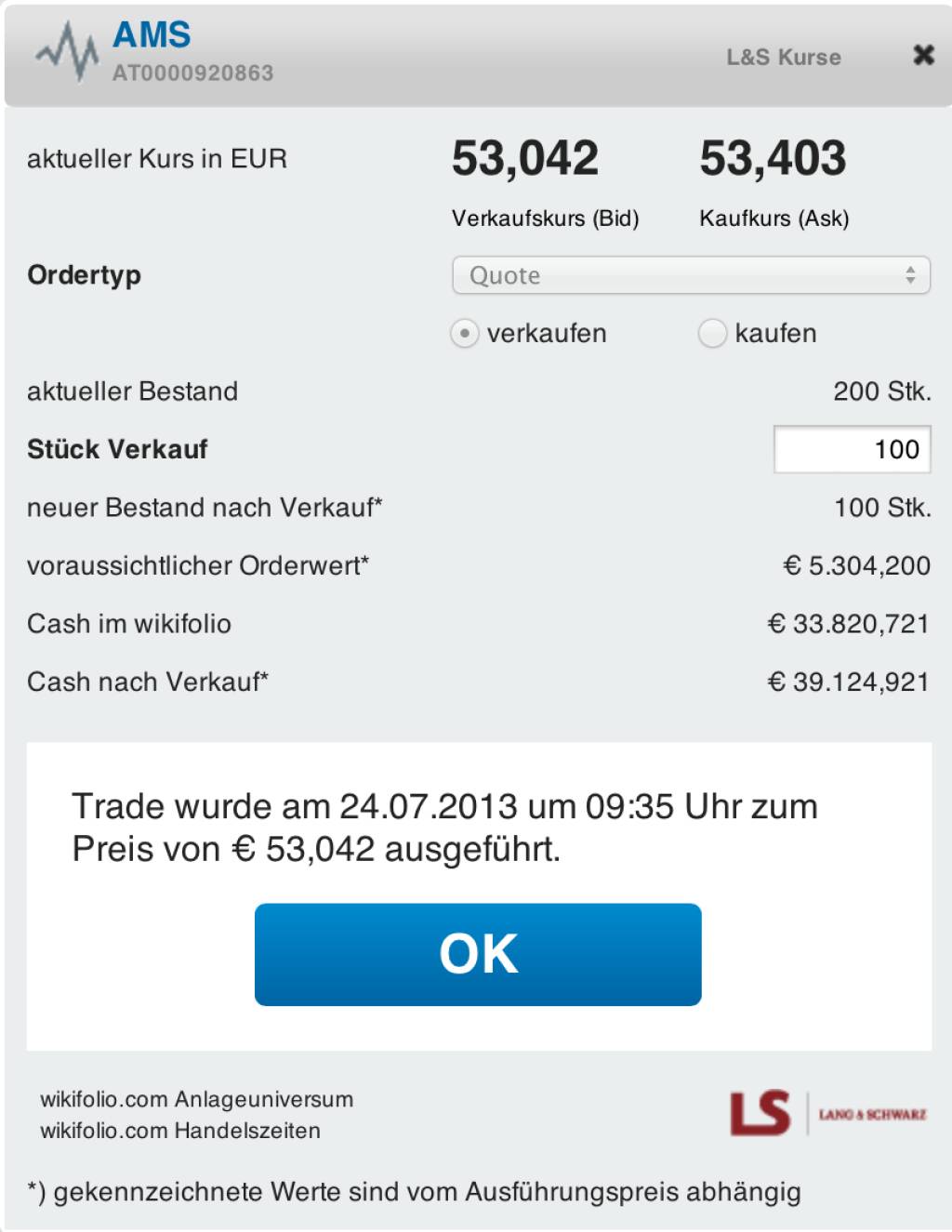Close the AMS order dialog
Screen dimensions: 952x1232
[x=923, y=56]
